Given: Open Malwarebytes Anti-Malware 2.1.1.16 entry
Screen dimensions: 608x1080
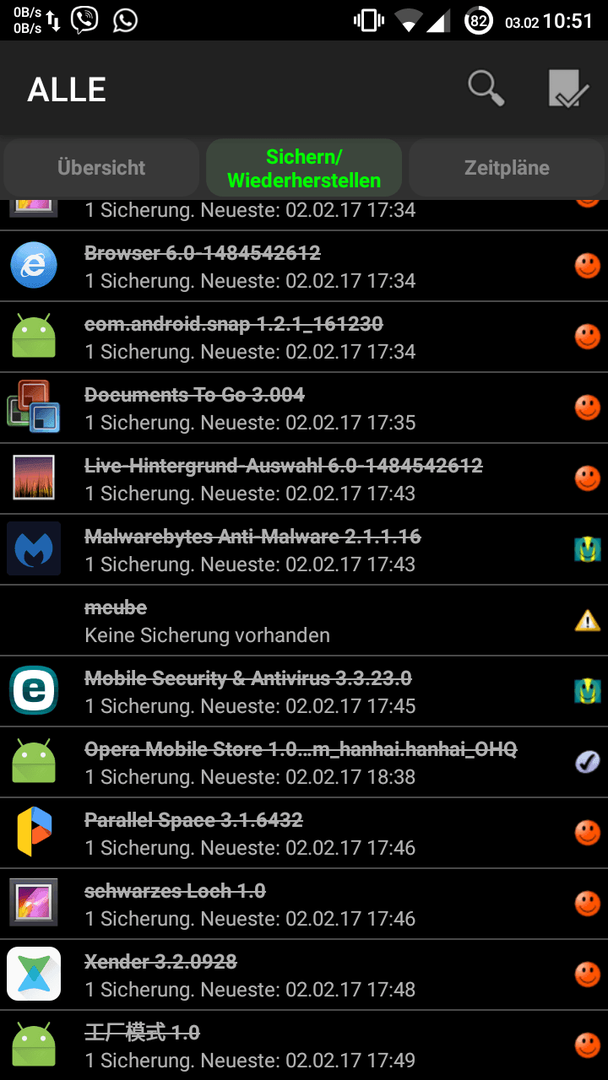Looking at the screenshot, I should point(304,550).
